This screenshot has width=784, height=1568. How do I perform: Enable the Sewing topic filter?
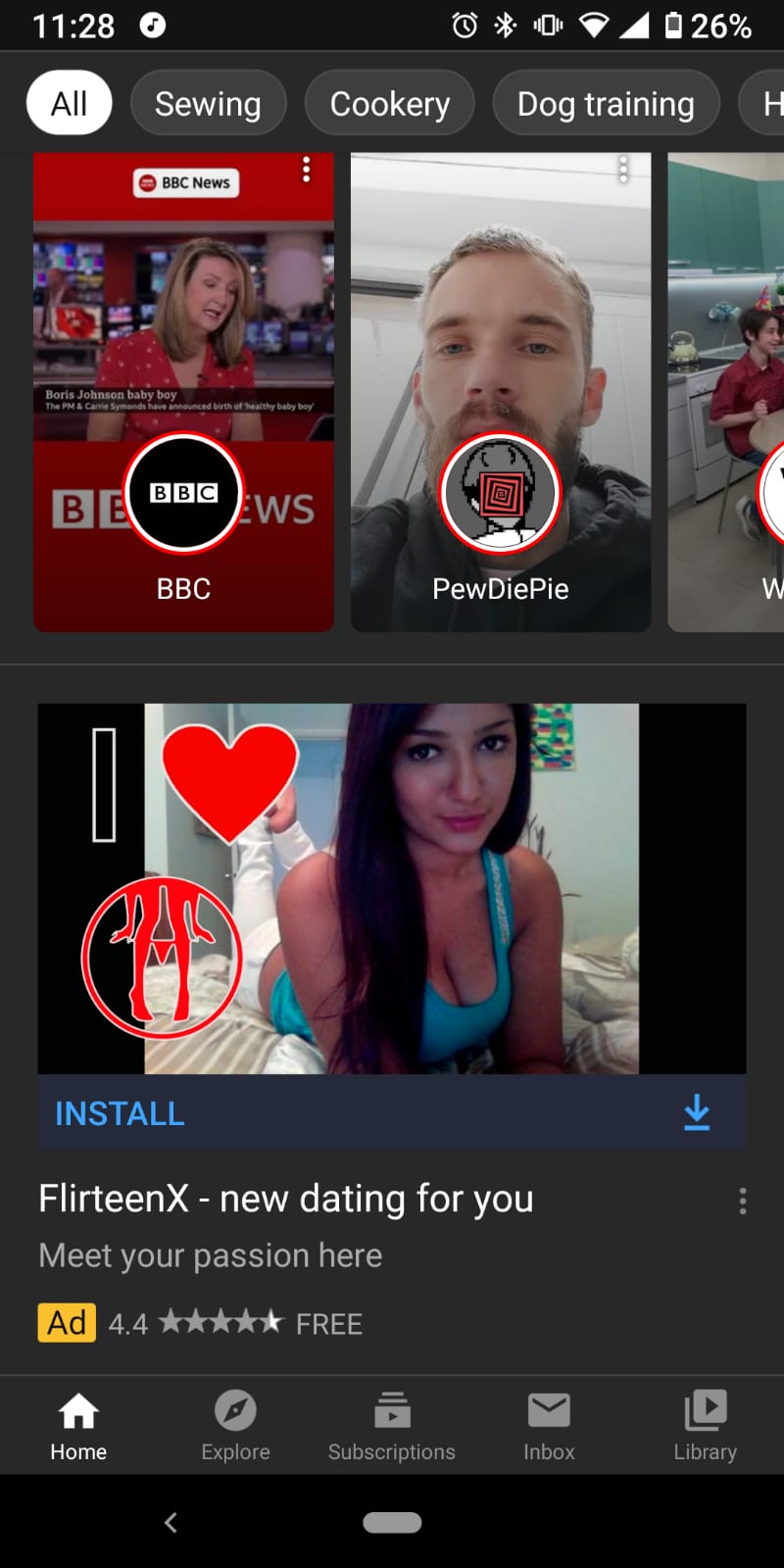[x=208, y=102]
